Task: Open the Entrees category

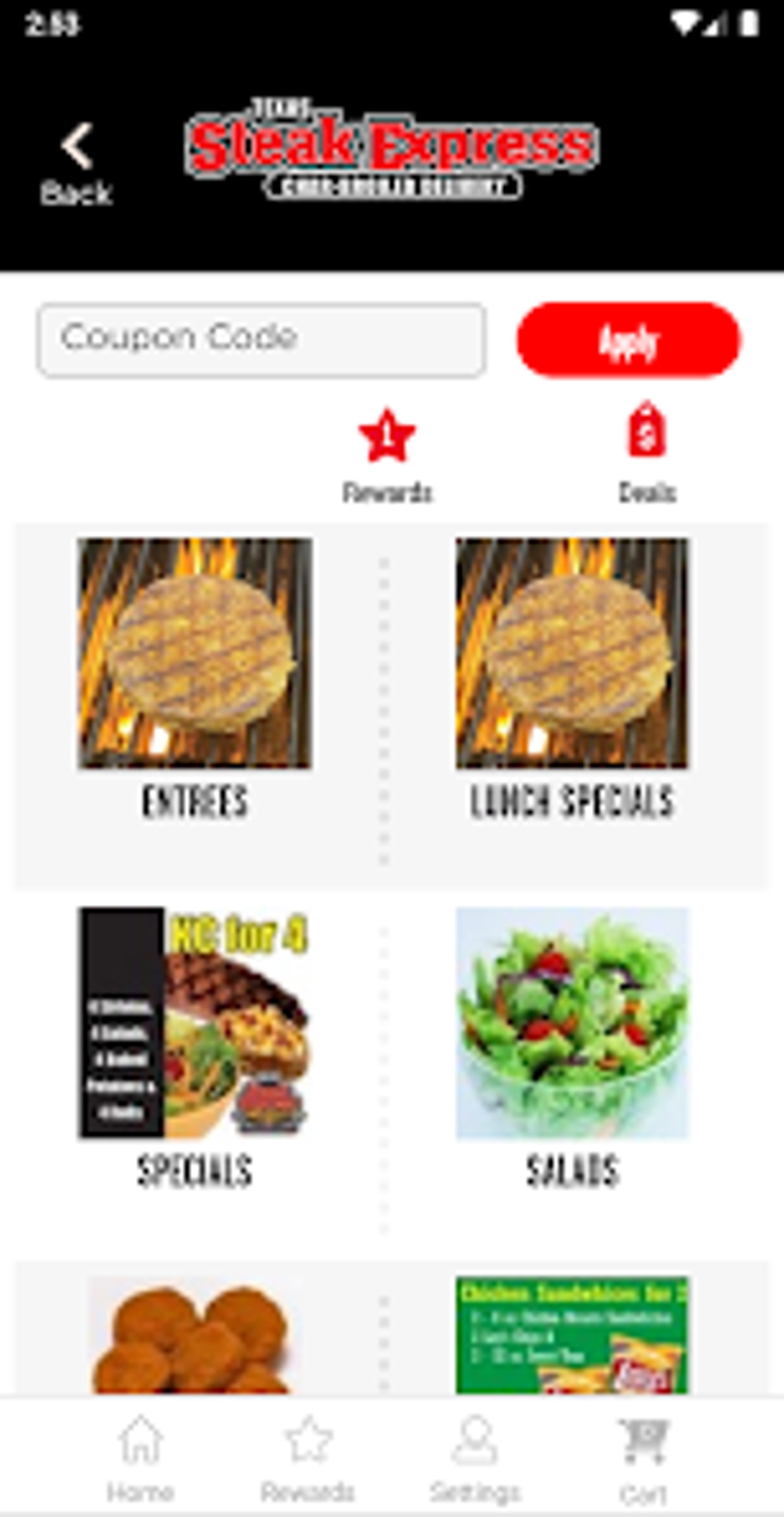Action: pos(194,677)
